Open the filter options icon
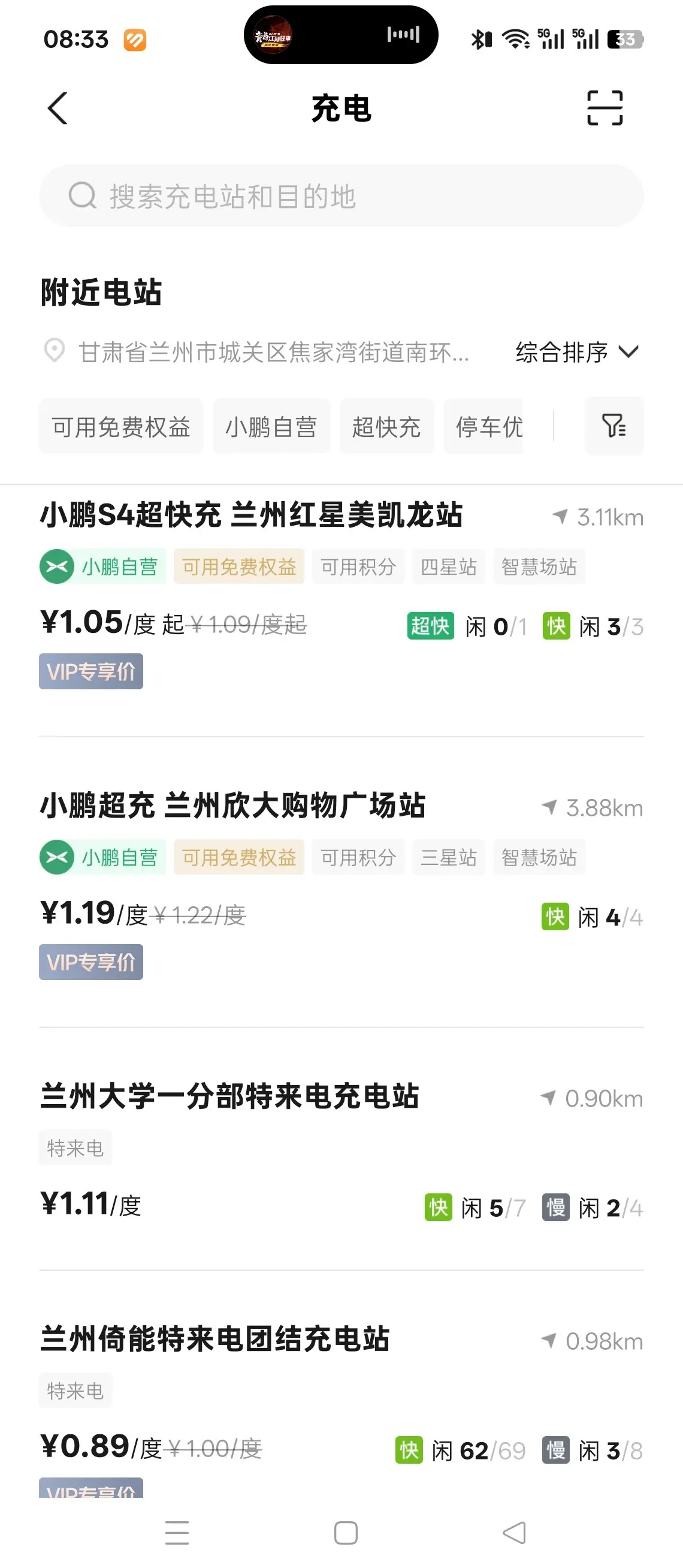Screen dimensions: 683x1568 click(x=614, y=426)
